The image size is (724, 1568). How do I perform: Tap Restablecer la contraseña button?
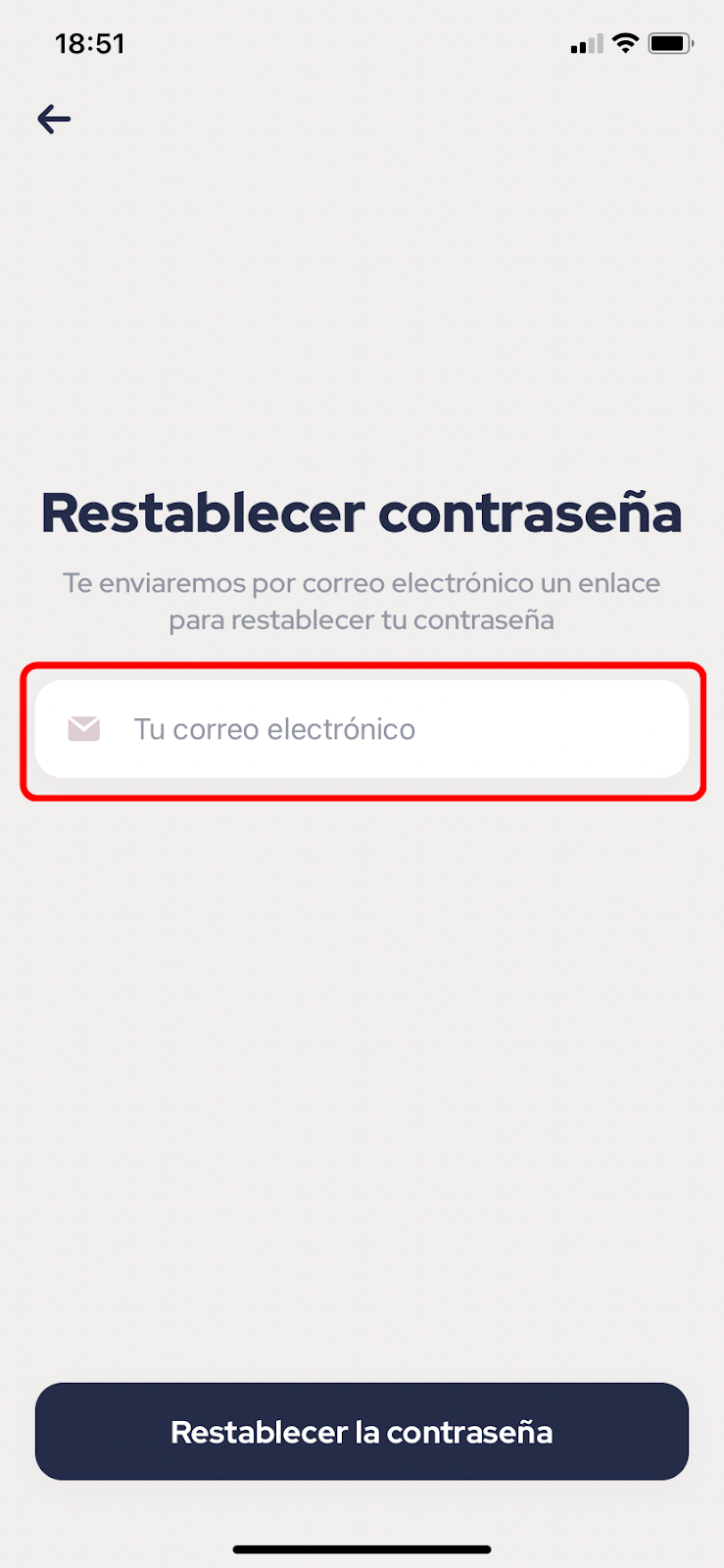click(x=362, y=1432)
